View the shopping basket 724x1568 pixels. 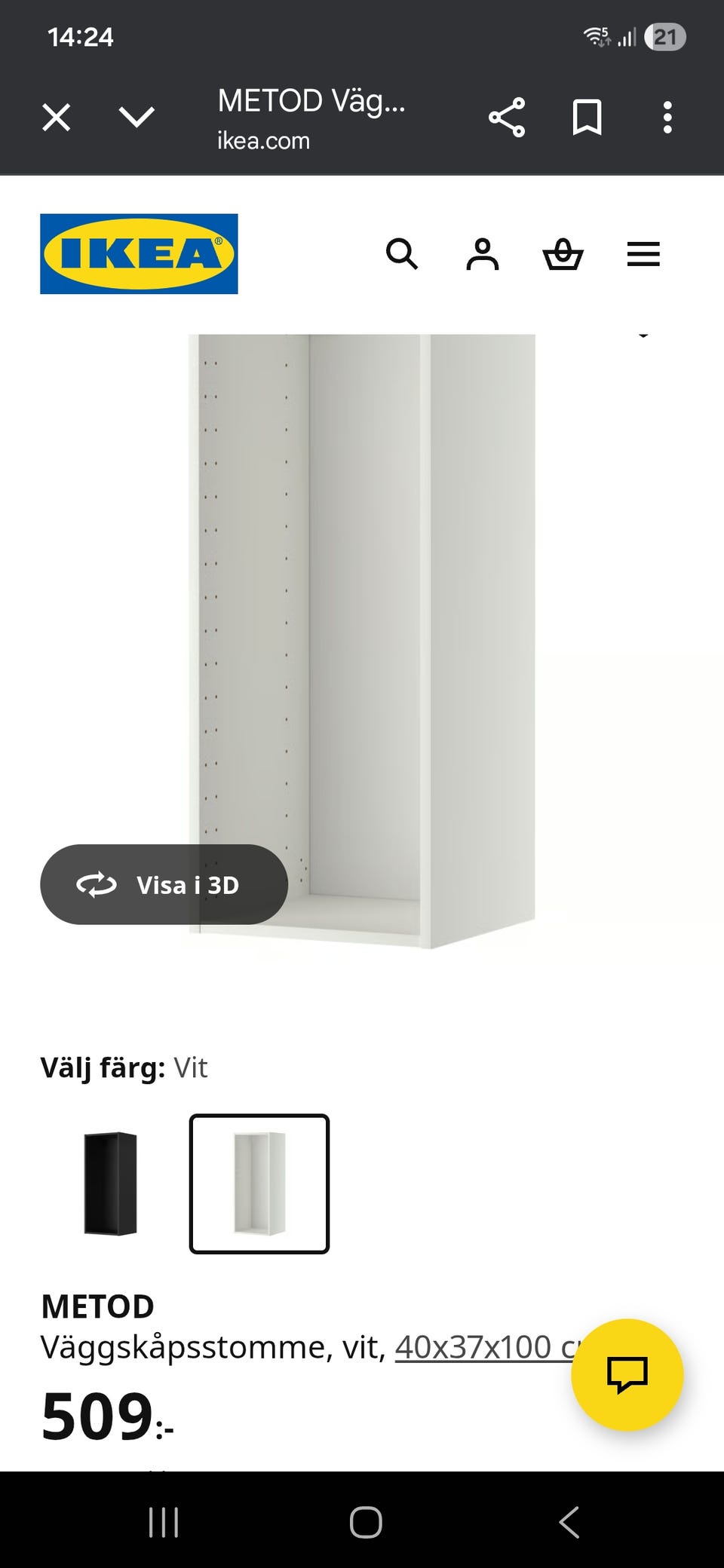click(x=563, y=255)
